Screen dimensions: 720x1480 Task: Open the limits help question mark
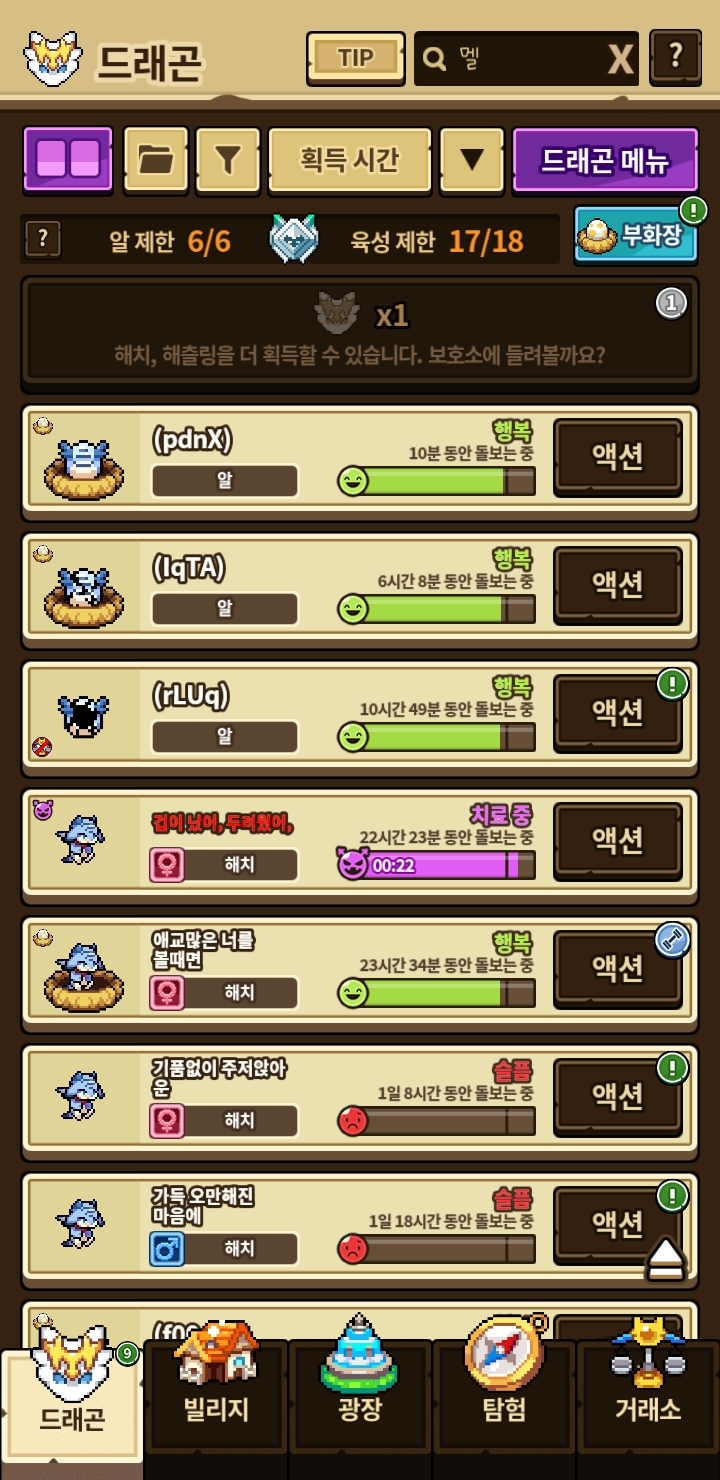[42, 240]
